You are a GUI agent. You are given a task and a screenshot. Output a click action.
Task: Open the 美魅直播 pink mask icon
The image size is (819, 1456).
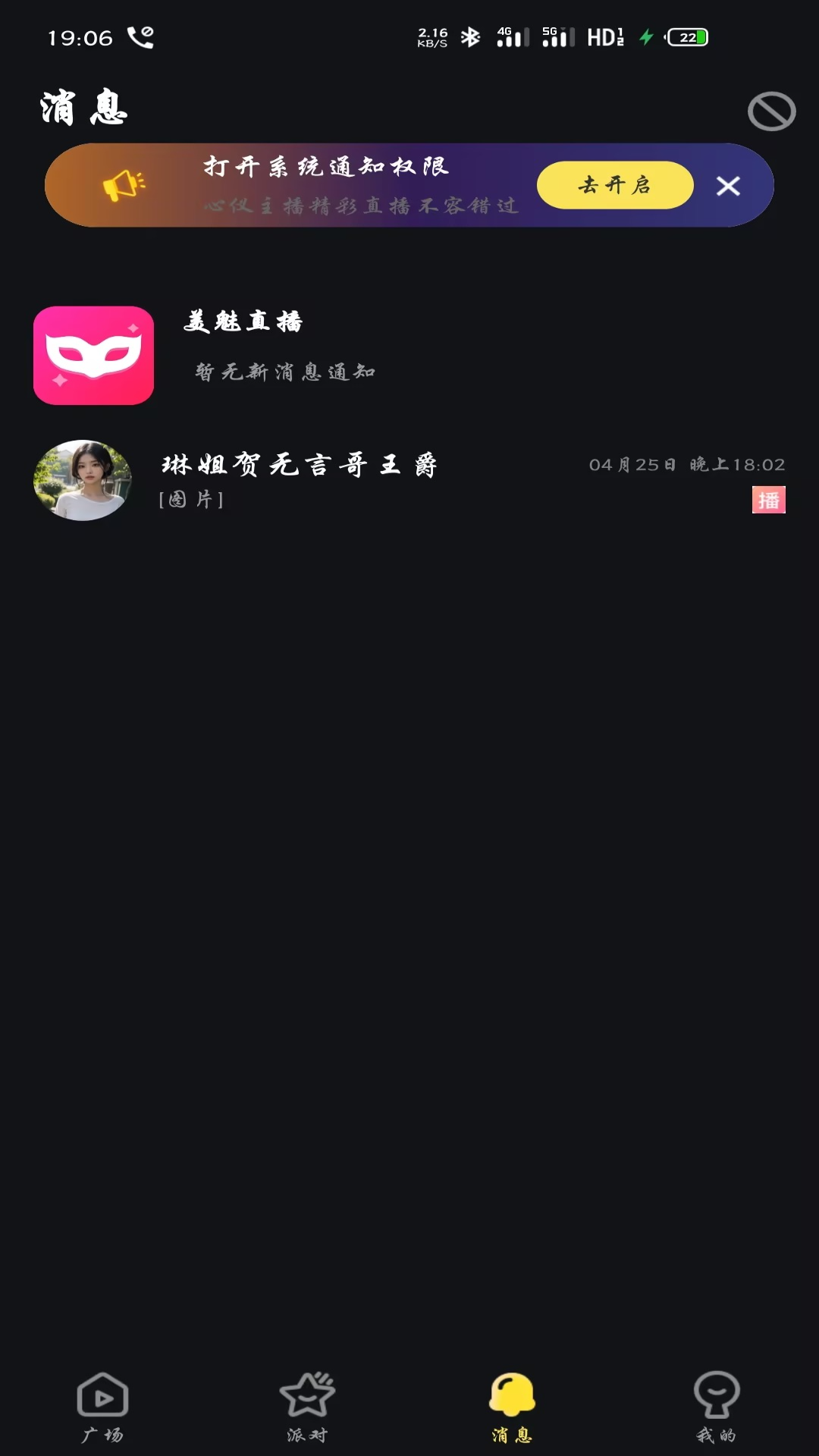tap(93, 354)
